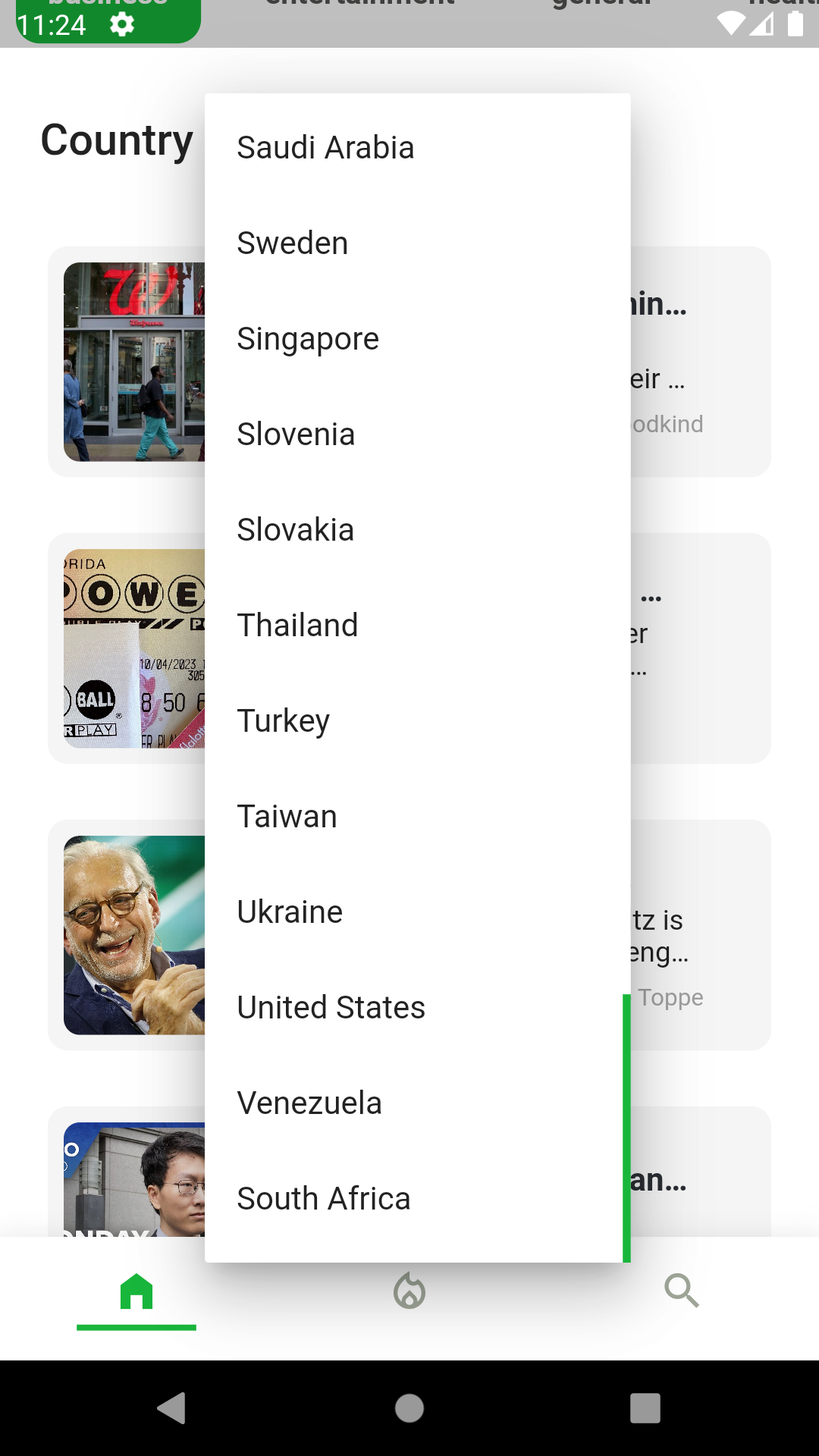
Task: Pick Venezuela in the dropdown
Action: click(x=309, y=1102)
